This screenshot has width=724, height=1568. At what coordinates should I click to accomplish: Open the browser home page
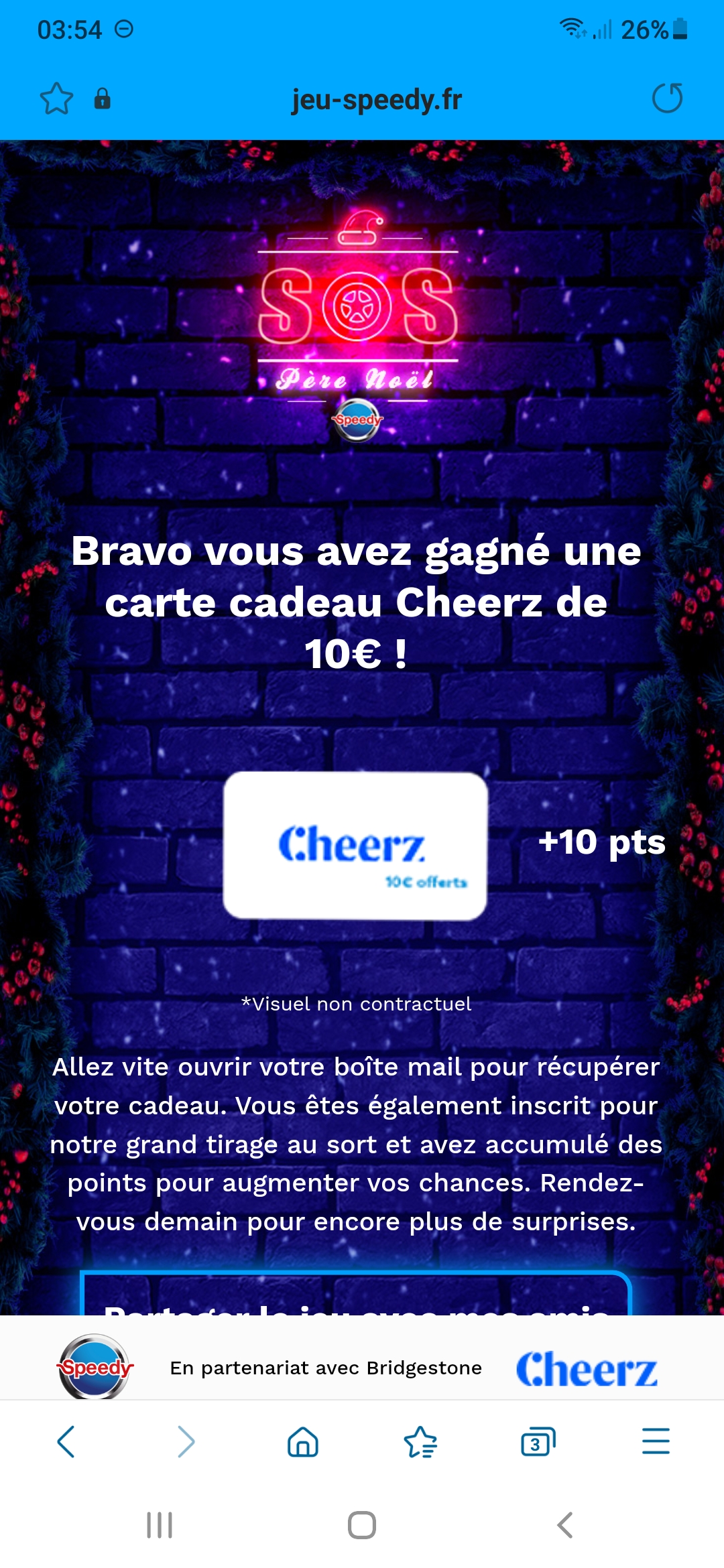[303, 1441]
